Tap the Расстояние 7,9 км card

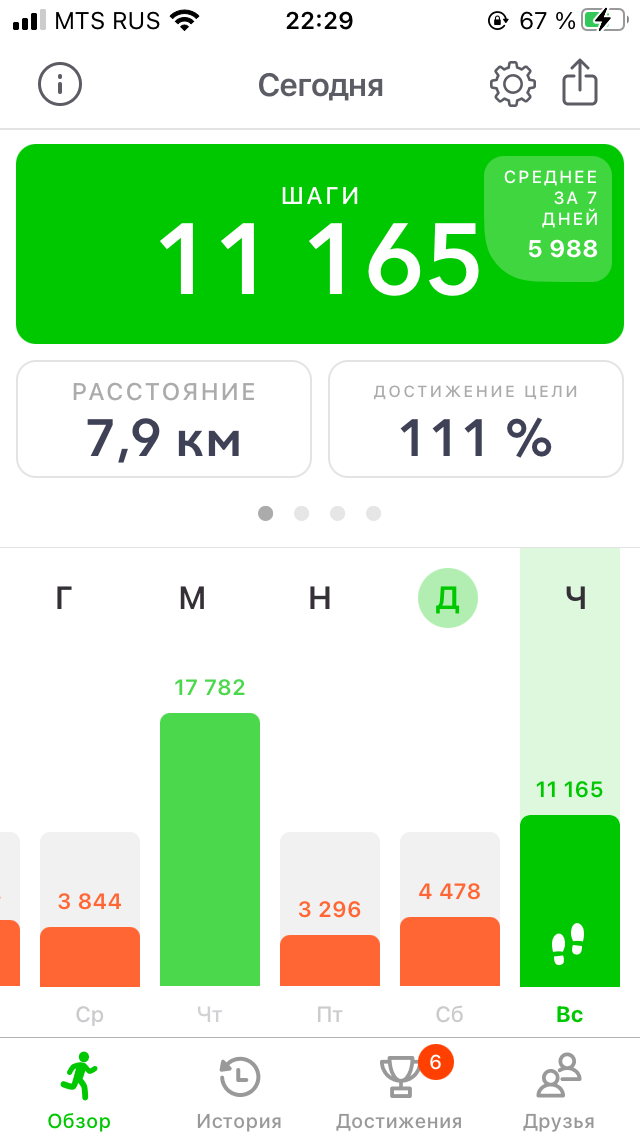164,419
